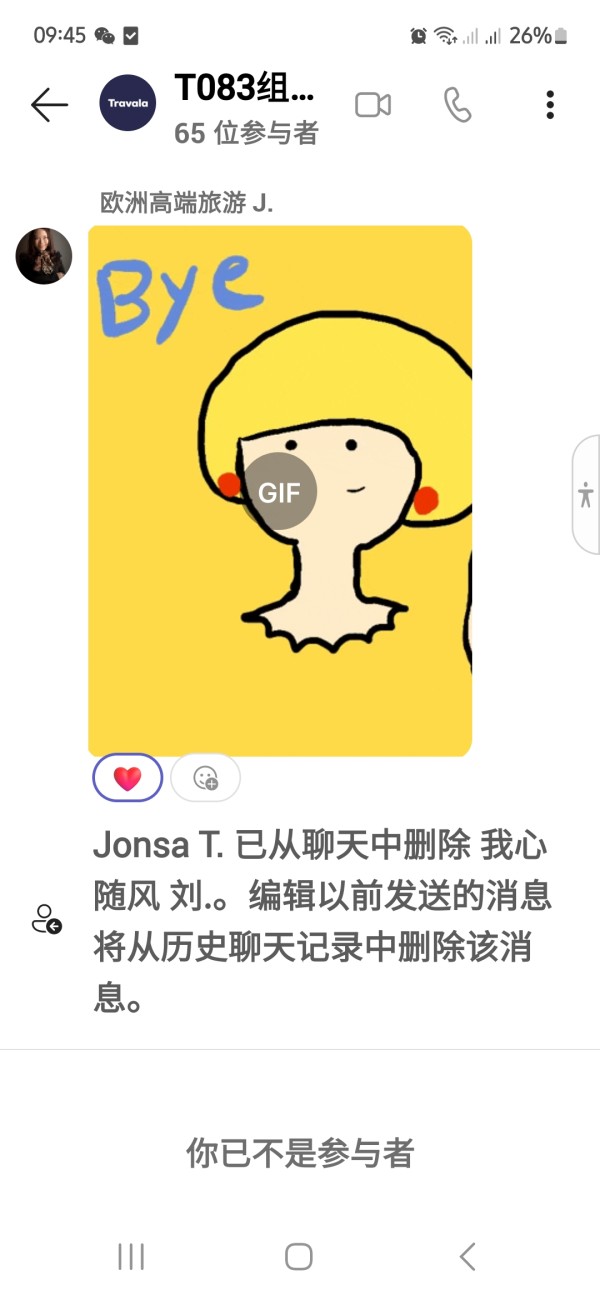This screenshot has width=600, height=1300.
Task: Open the three-dot overflow menu
Action: 549,104
